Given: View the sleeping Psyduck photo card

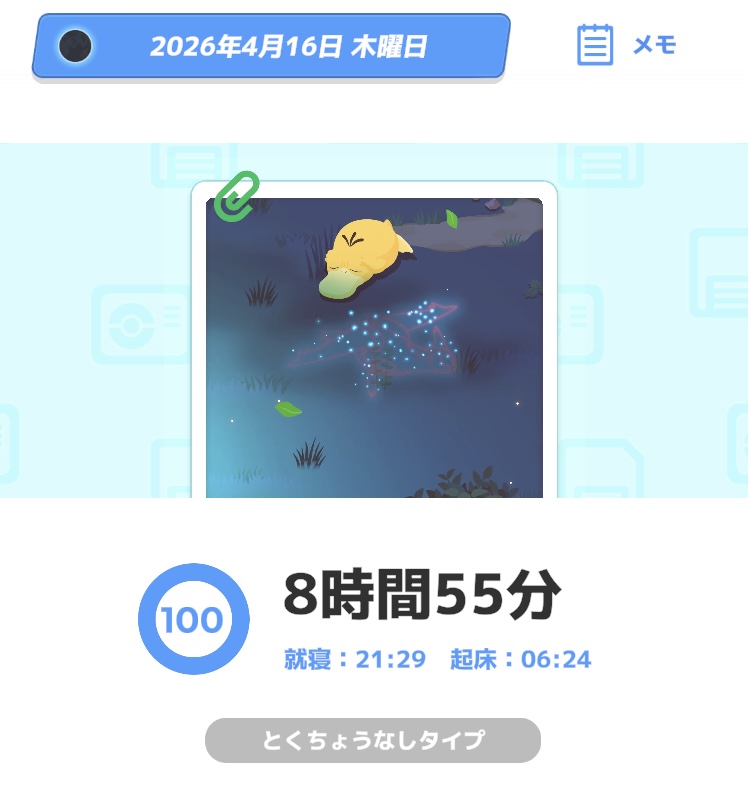Looking at the screenshot, I should (x=374, y=345).
